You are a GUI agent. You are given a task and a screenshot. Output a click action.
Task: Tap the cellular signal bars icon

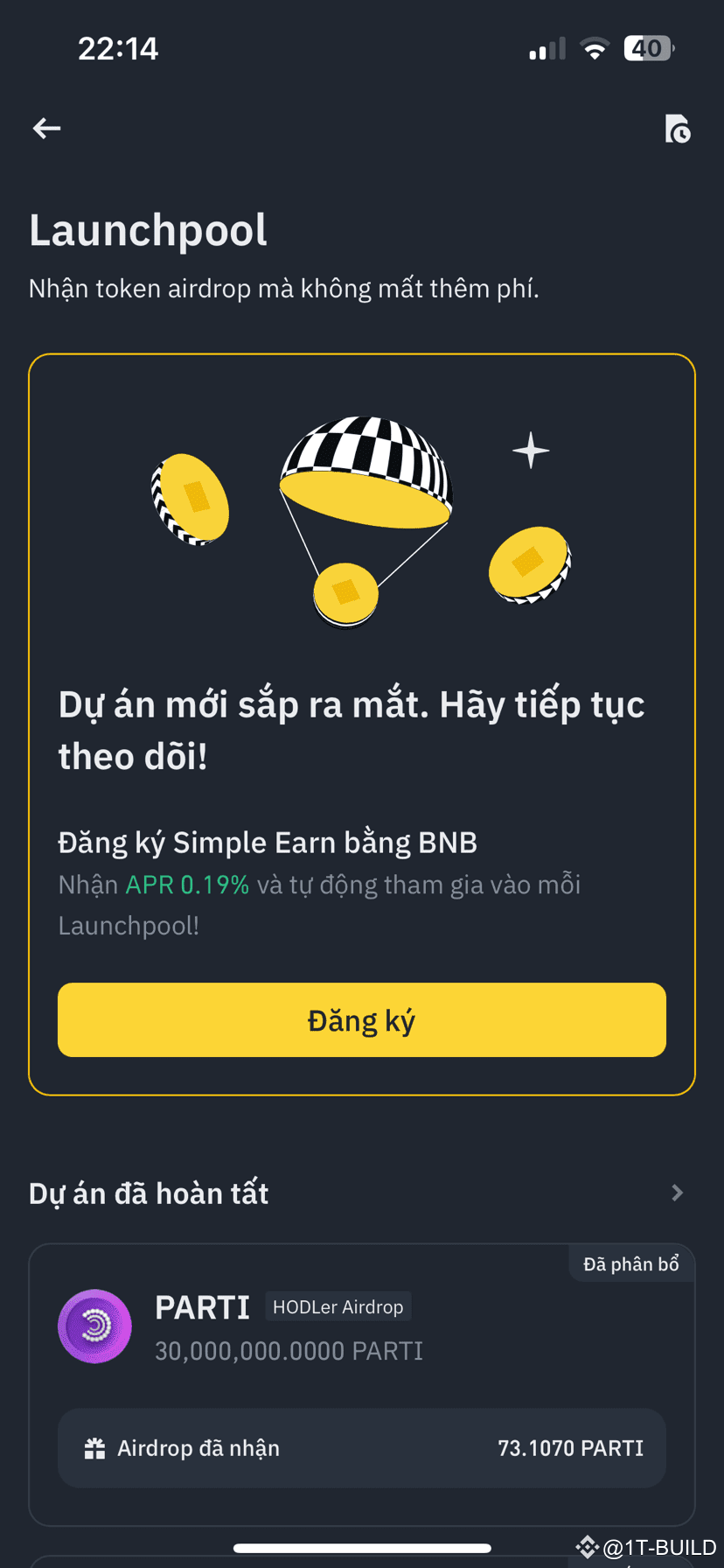tap(546, 48)
